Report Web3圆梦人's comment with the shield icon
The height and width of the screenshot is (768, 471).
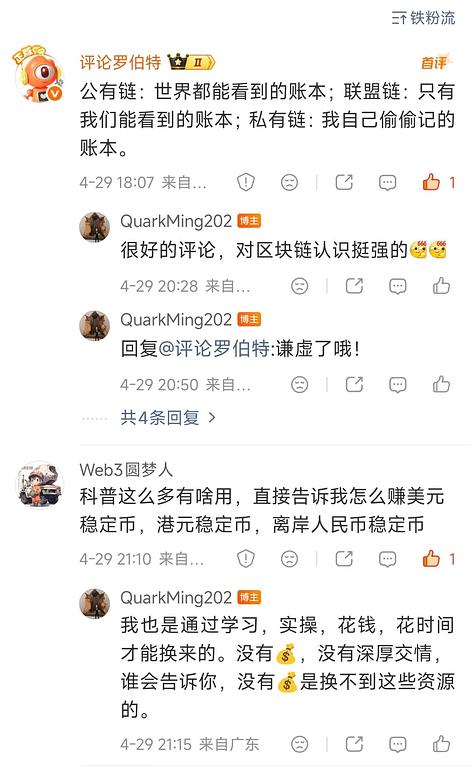click(246, 558)
